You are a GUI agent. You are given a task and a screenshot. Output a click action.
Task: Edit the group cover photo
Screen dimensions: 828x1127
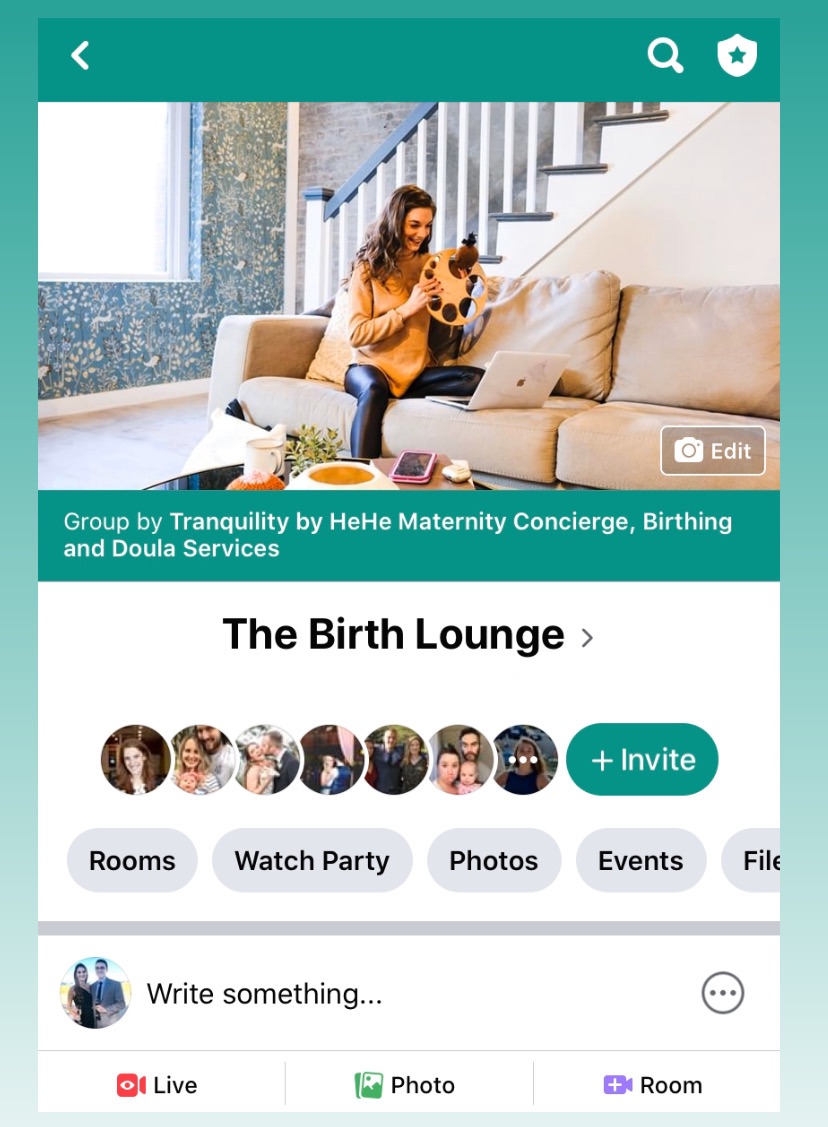pyautogui.click(x=713, y=451)
